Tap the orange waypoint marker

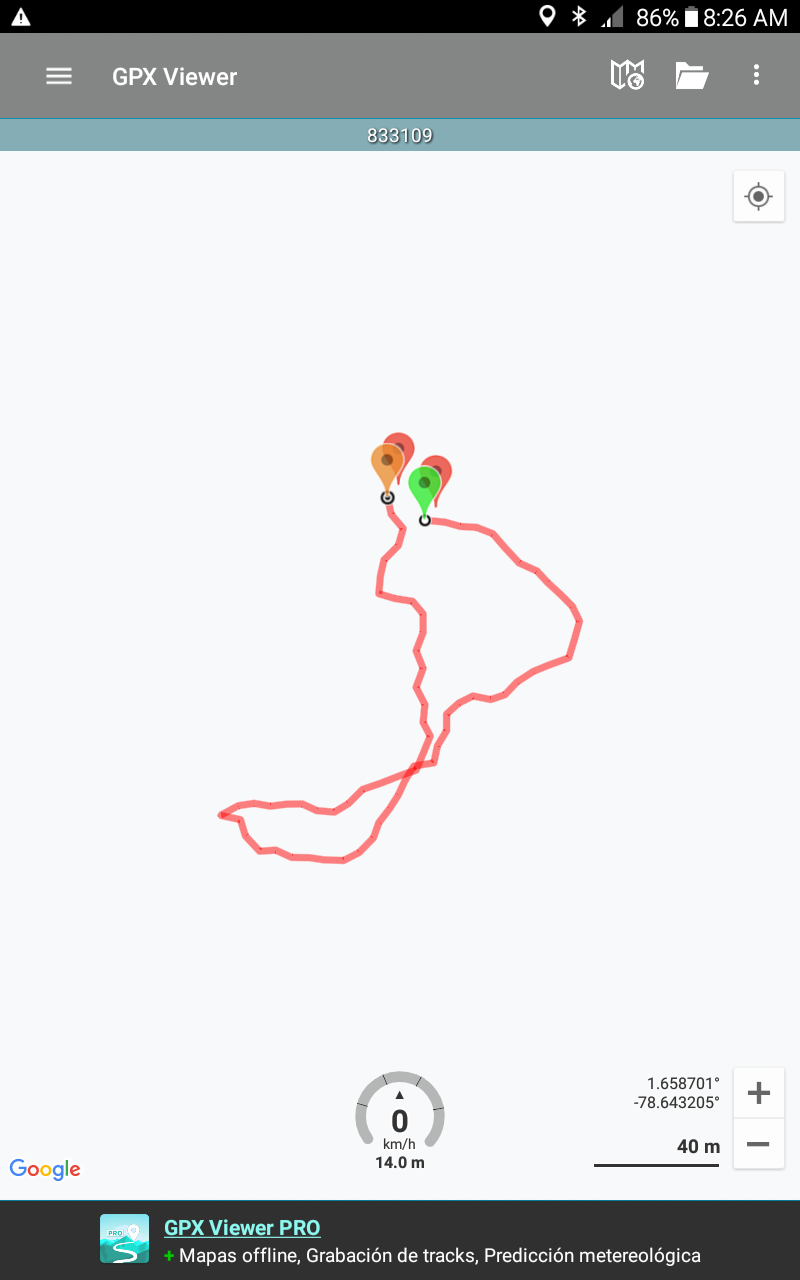click(x=386, y=464)
